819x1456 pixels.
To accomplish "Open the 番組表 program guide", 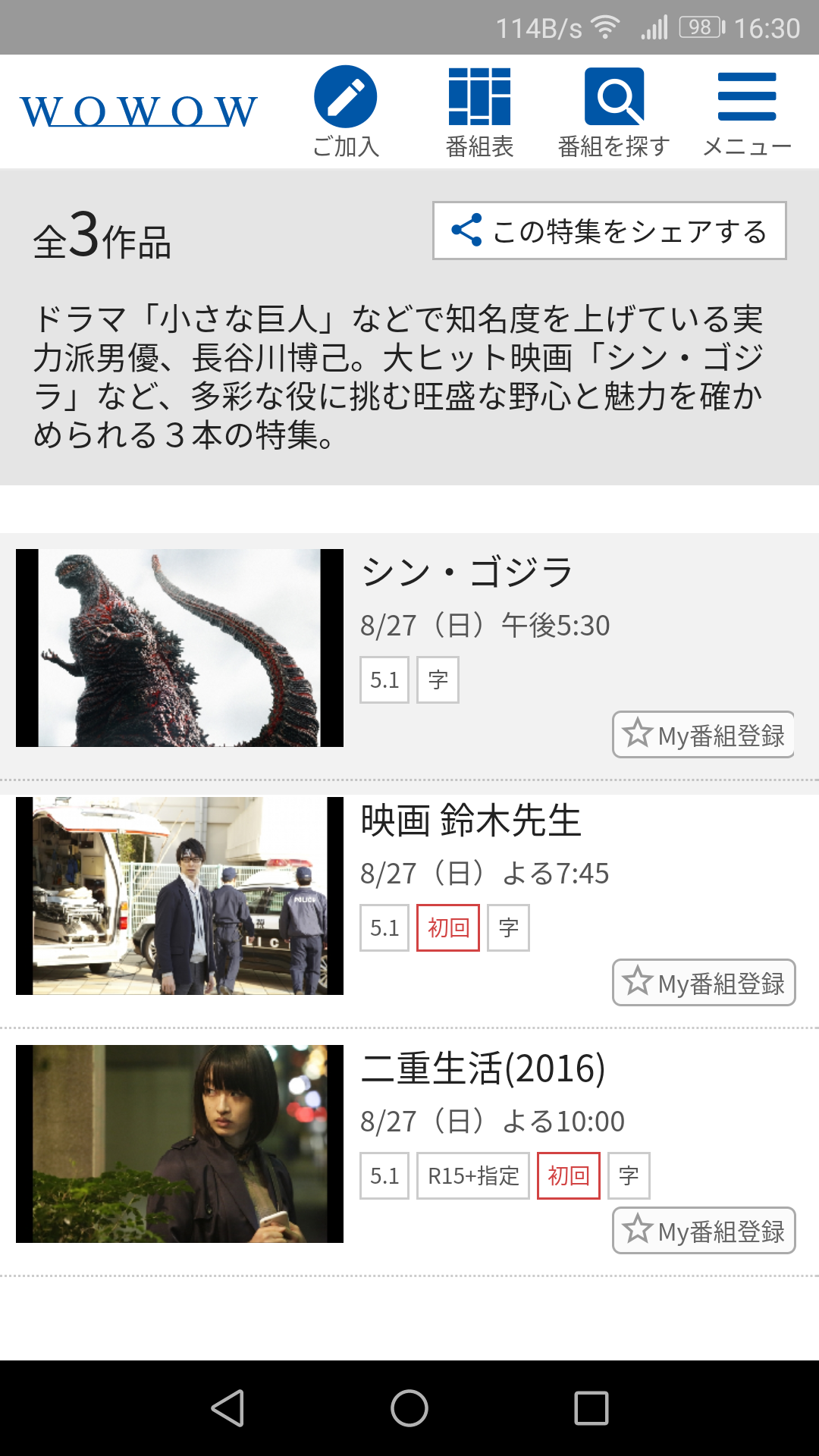I will (479, 111).
